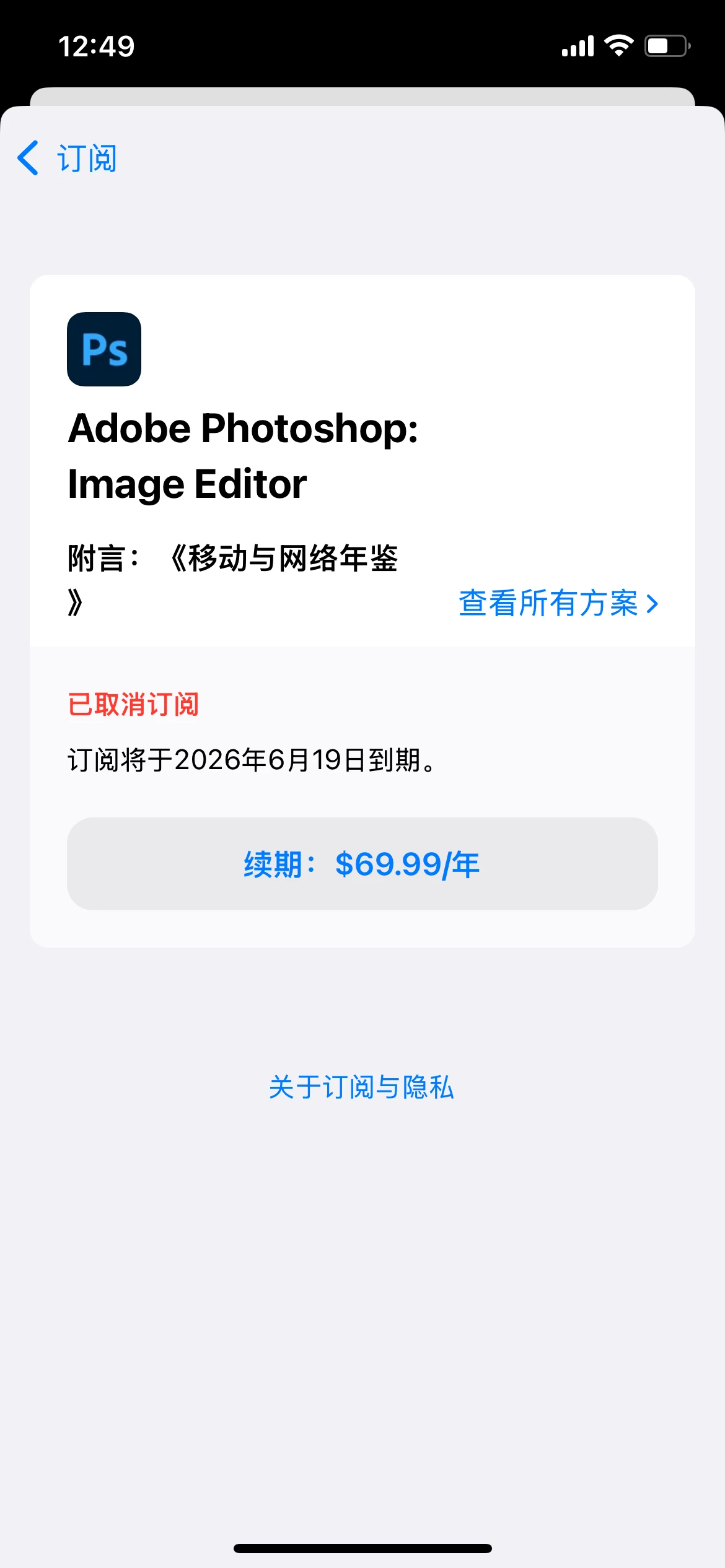Open 关于订阅与隐私 info

coord(362,1087)
